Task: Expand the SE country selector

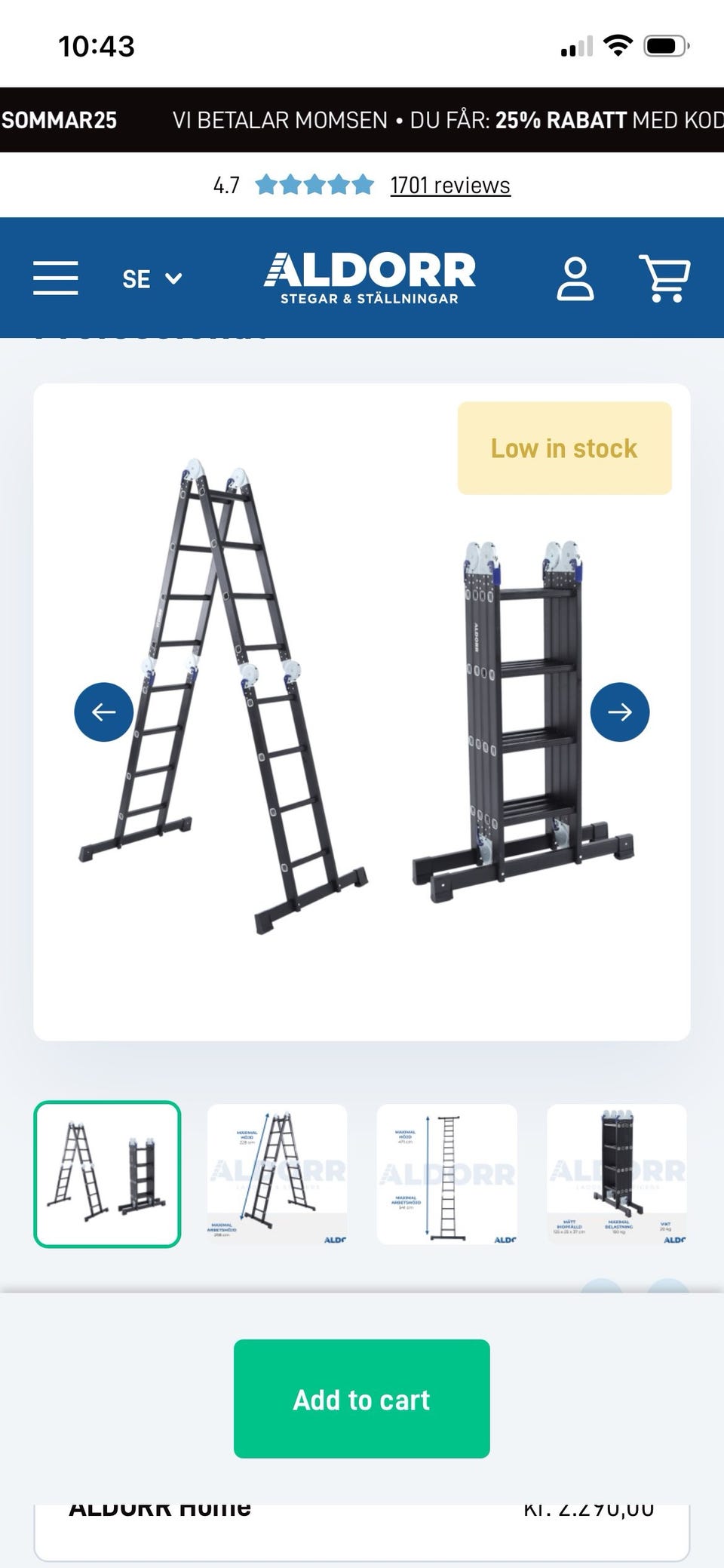Action: 152,278
